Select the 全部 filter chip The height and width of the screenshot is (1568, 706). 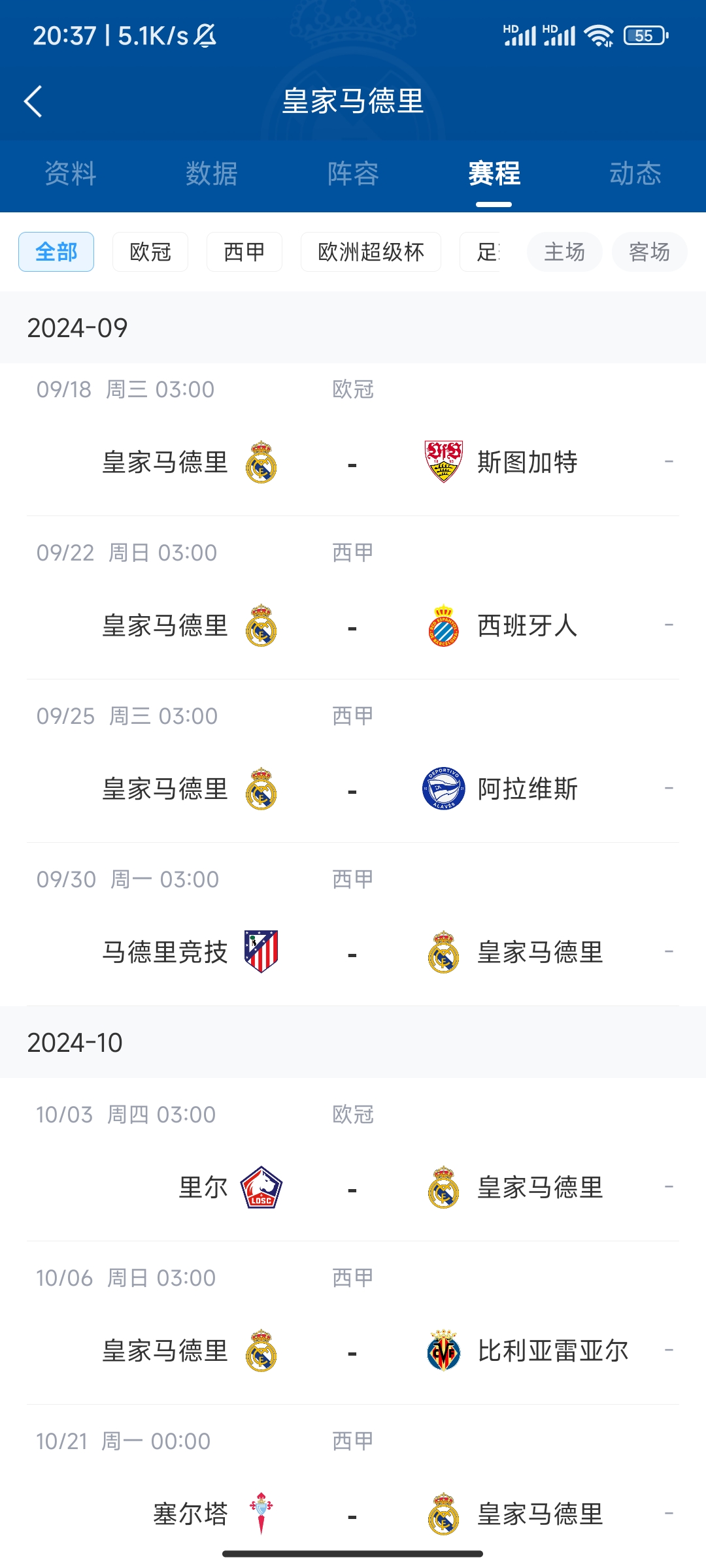point(56,252)
